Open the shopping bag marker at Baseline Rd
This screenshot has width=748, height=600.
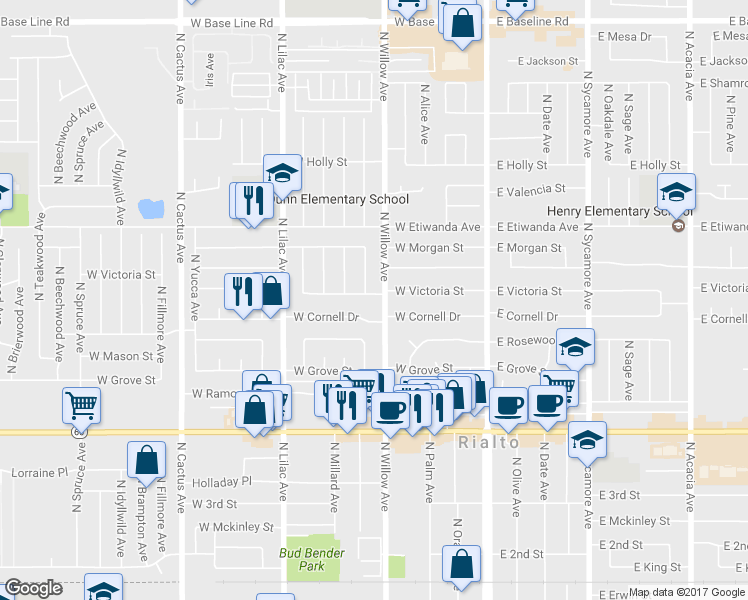click(462, 24)
